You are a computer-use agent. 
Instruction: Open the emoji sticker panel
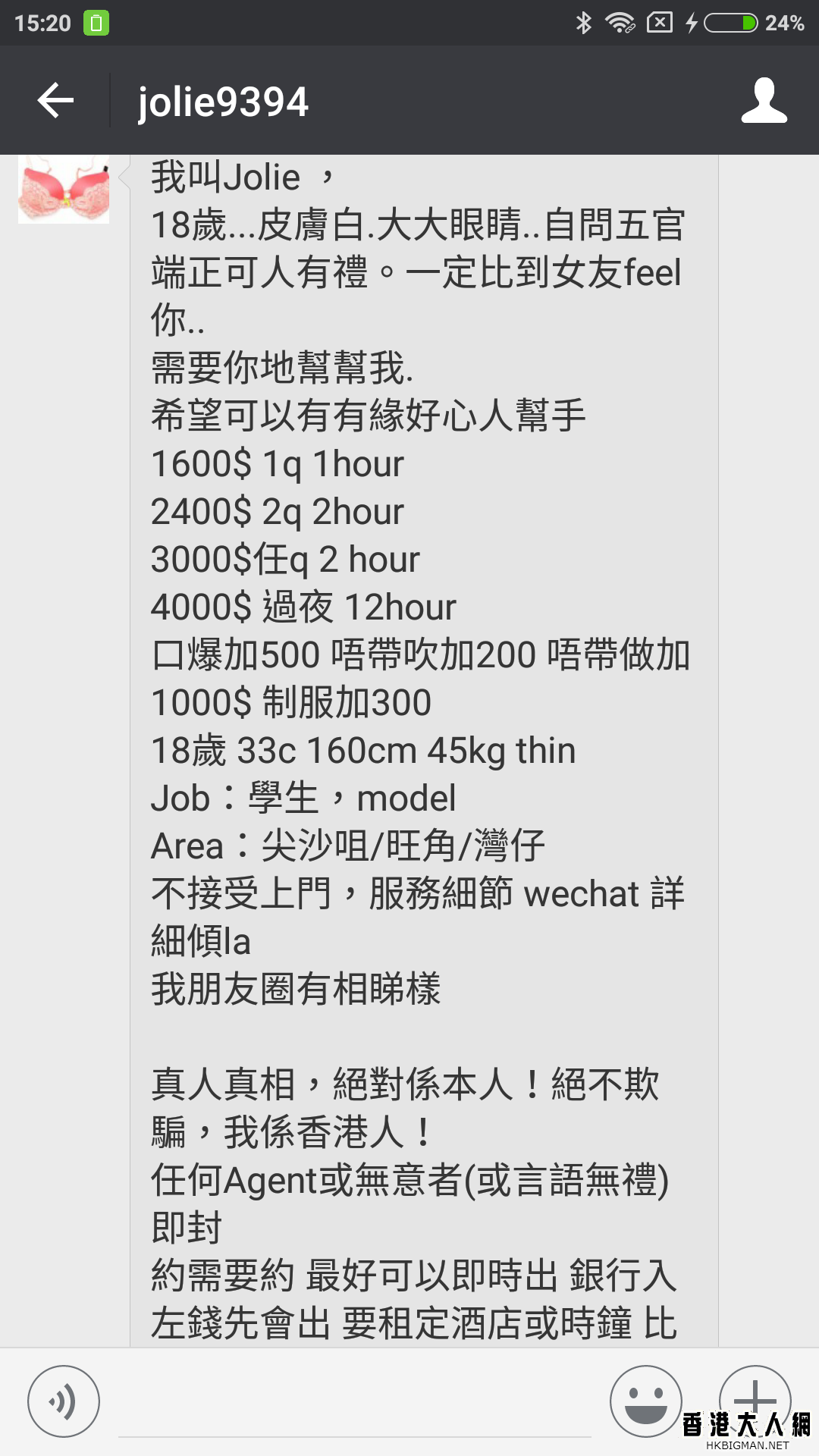645,1401
